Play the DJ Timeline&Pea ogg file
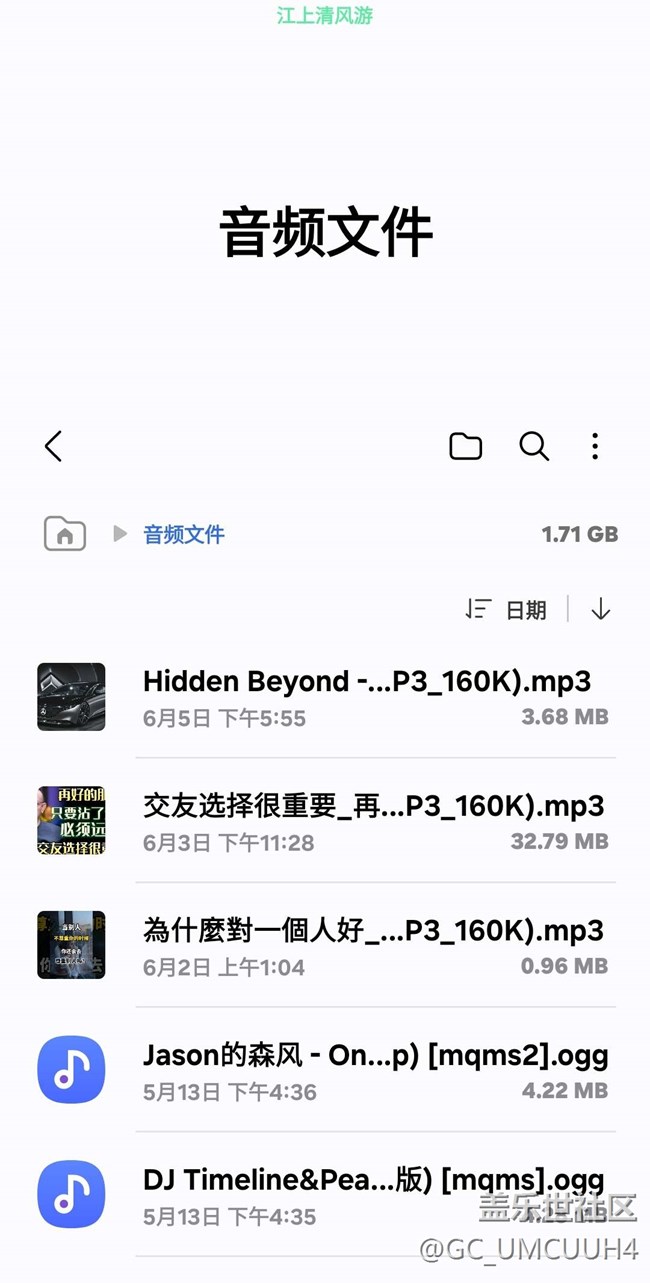 pos(372,1194)
